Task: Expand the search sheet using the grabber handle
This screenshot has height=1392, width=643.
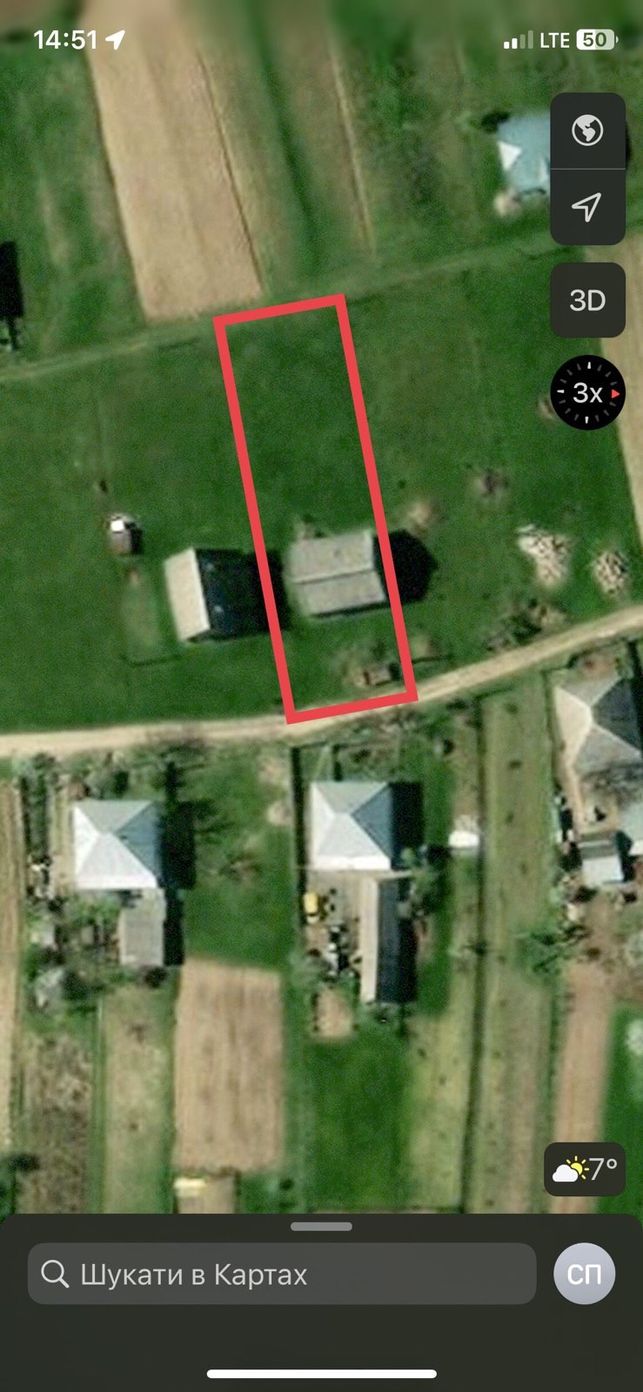Action: pos(321,1226)
